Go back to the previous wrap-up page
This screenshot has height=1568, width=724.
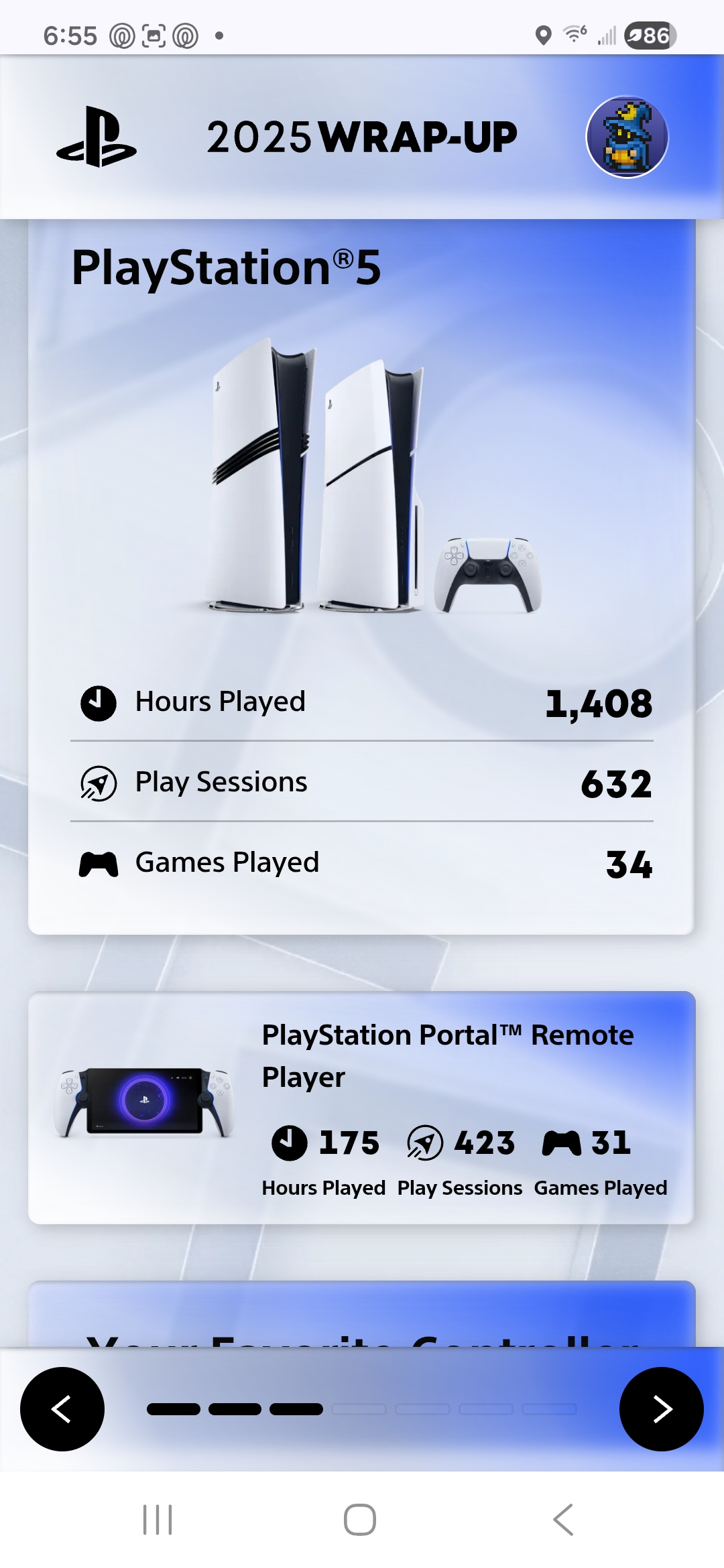pos(62,1409)
